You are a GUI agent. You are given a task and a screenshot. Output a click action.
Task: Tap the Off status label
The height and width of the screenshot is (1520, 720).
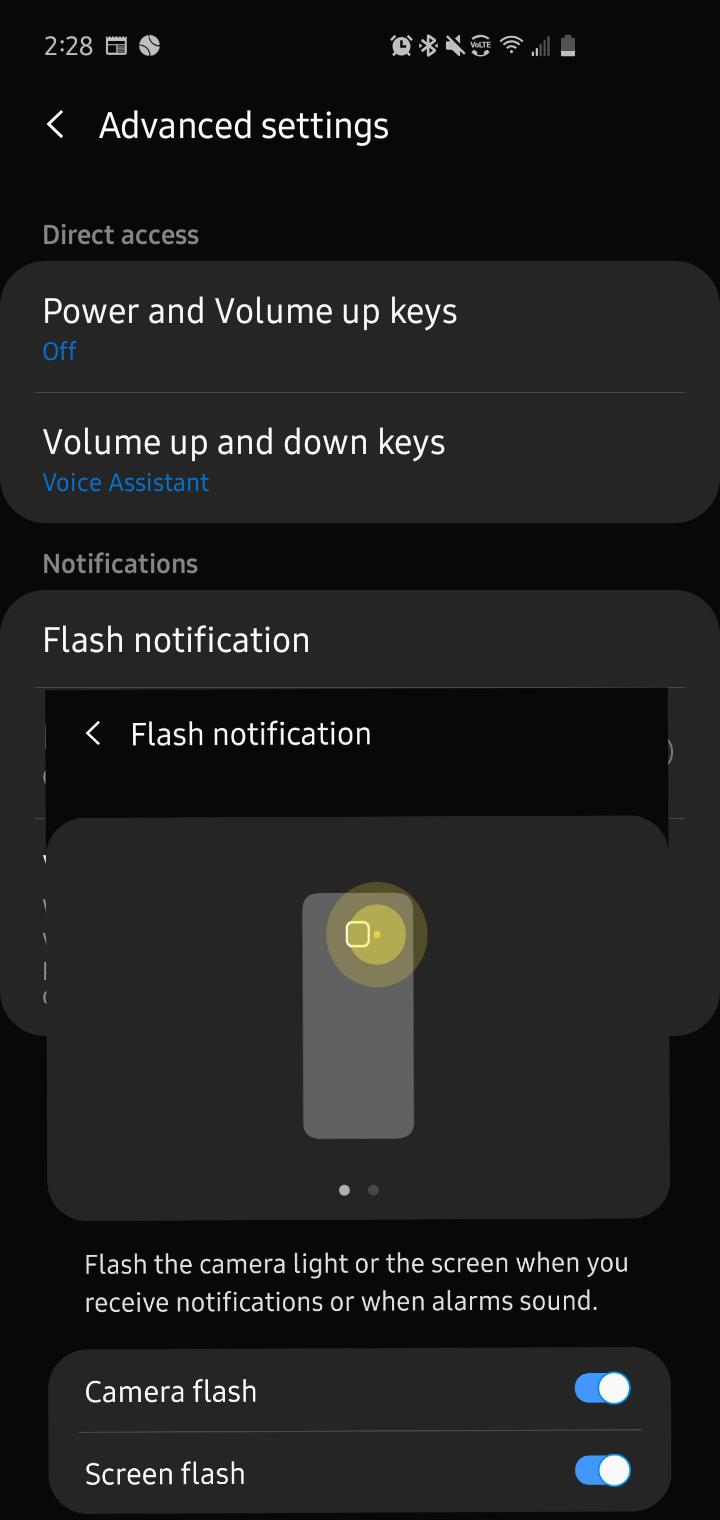59,351
